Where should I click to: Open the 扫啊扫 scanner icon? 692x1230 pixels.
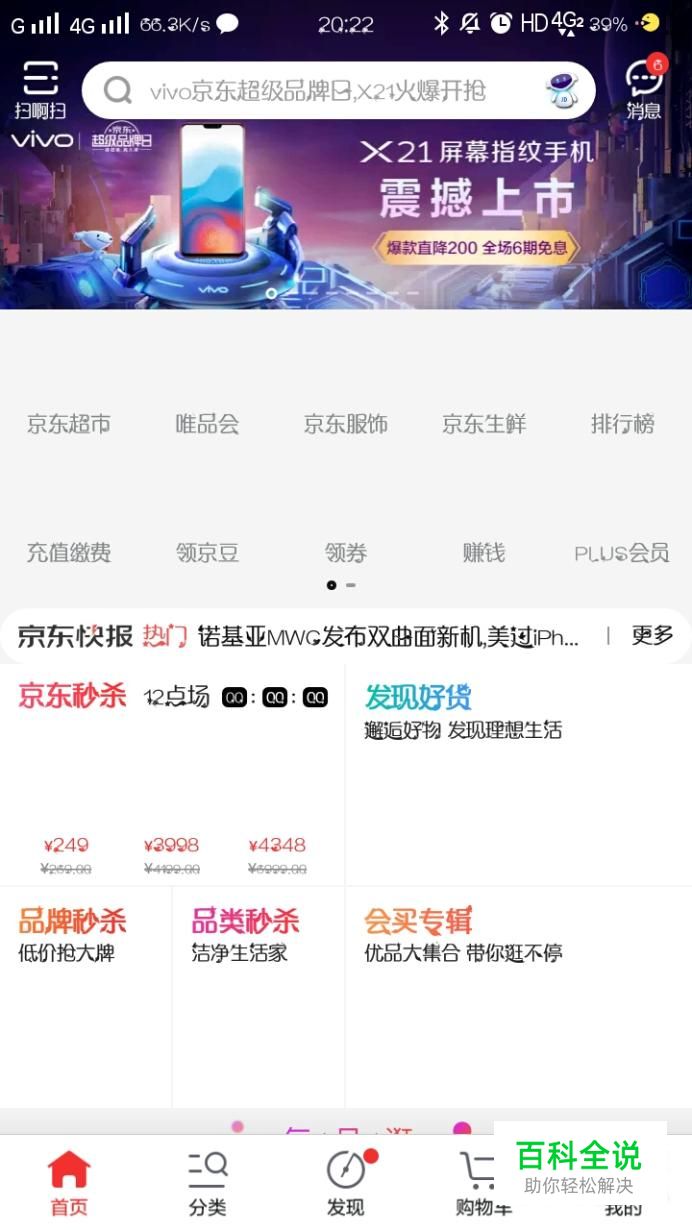coord(40,90)
